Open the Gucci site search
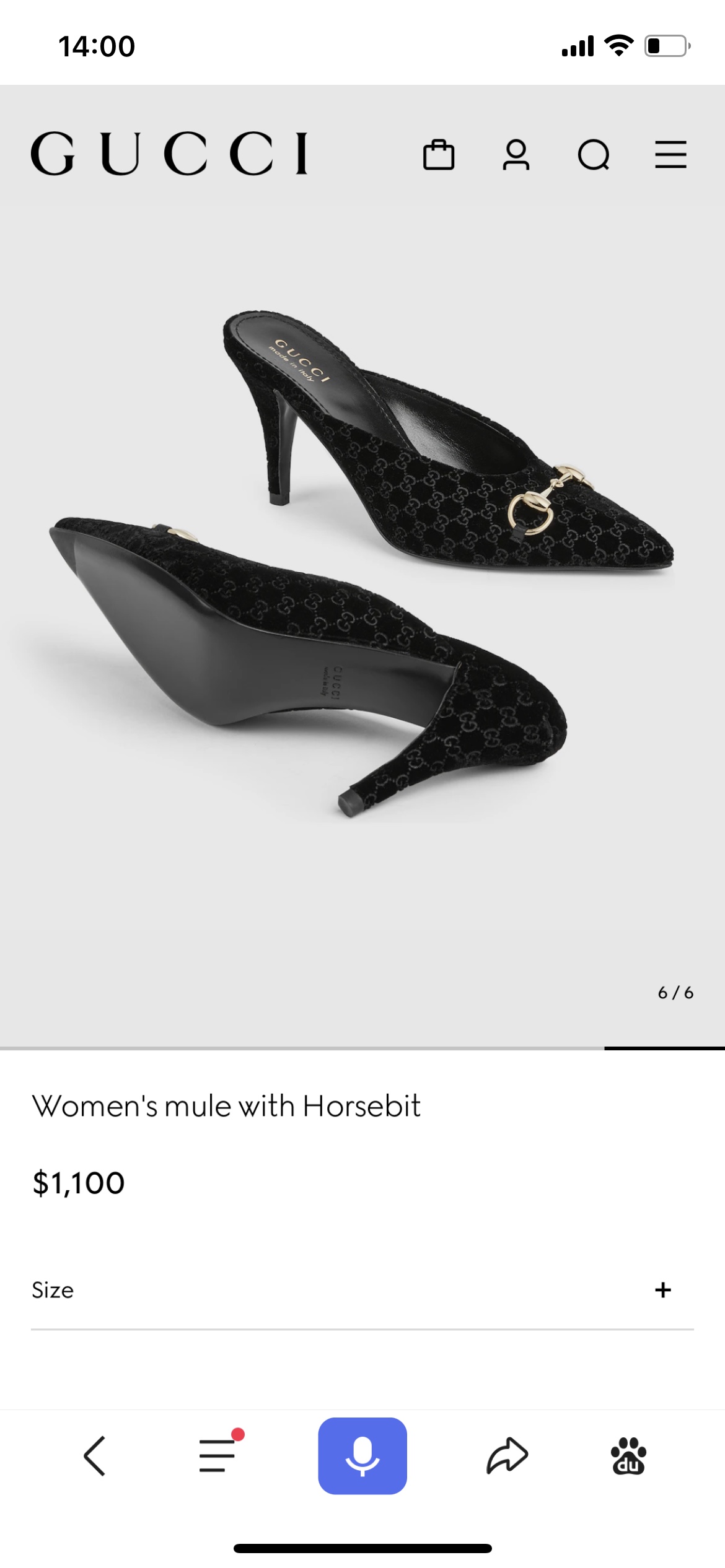725x1568 pixels. 594,154
